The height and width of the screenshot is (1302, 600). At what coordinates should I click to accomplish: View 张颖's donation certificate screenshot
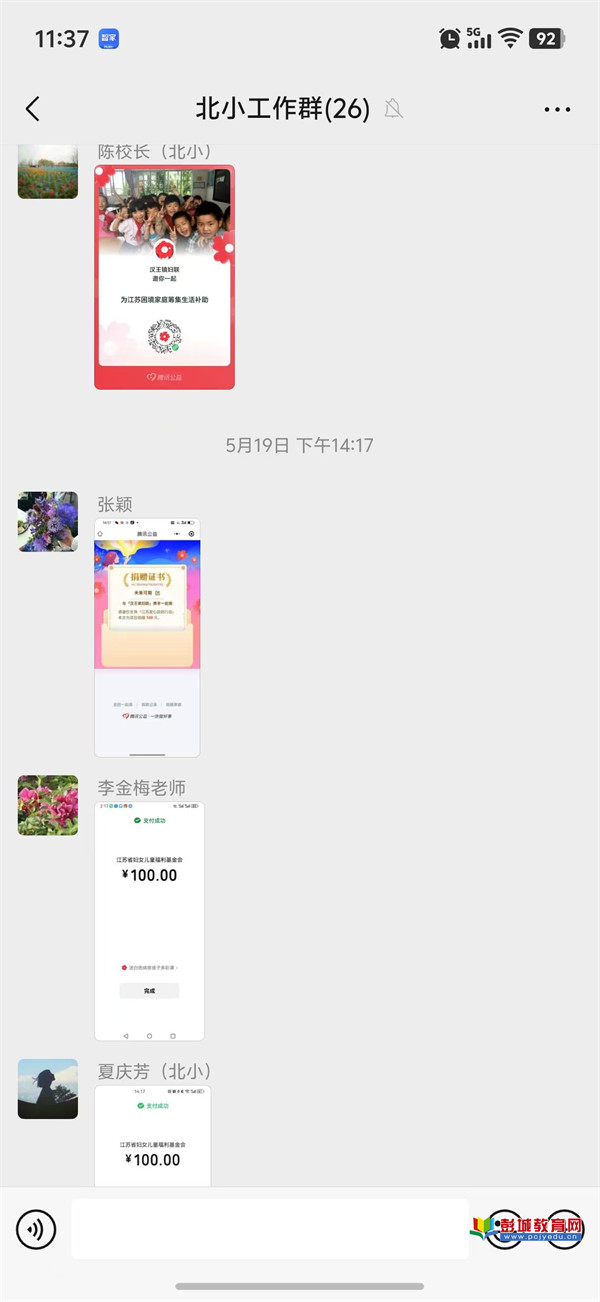[x=147, y=637]
